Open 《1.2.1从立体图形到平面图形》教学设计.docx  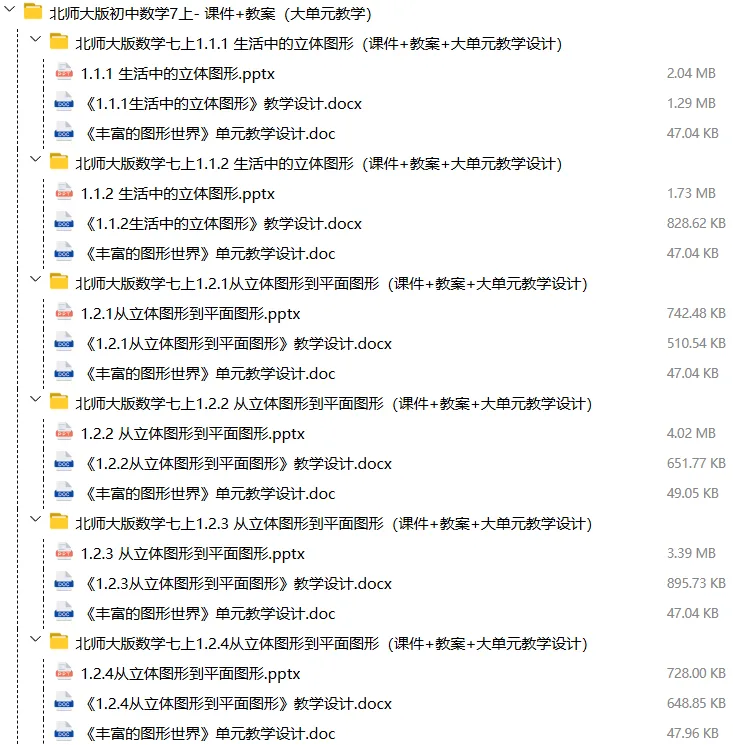point(238,344)
